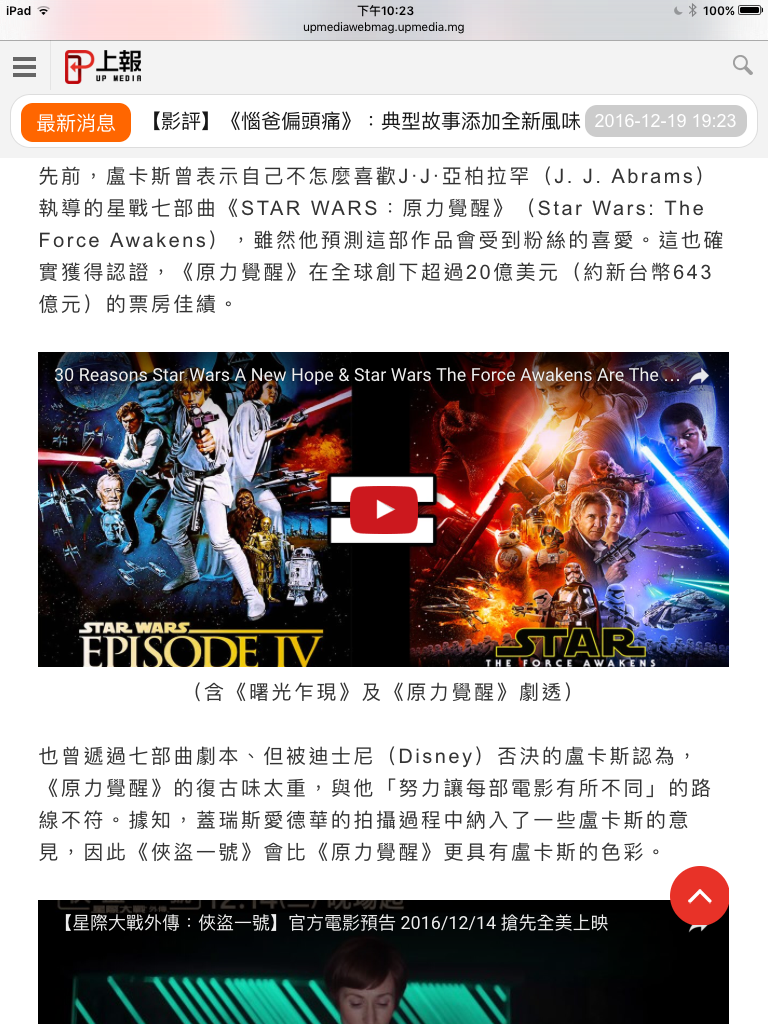
Task: Share the 30 Reasons Star Wars video
Action: (699, 376)
